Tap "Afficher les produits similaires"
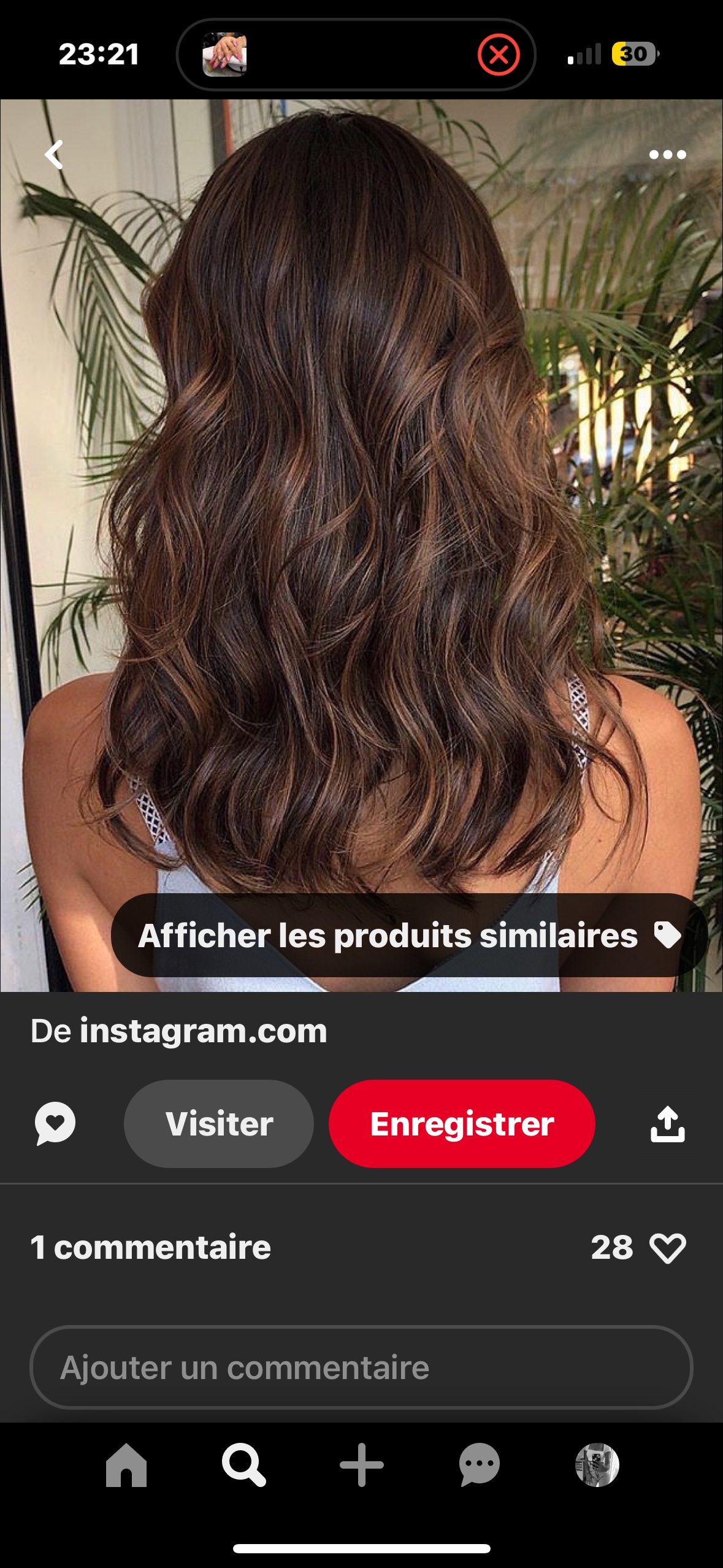723x1568 pixels. 409,936
